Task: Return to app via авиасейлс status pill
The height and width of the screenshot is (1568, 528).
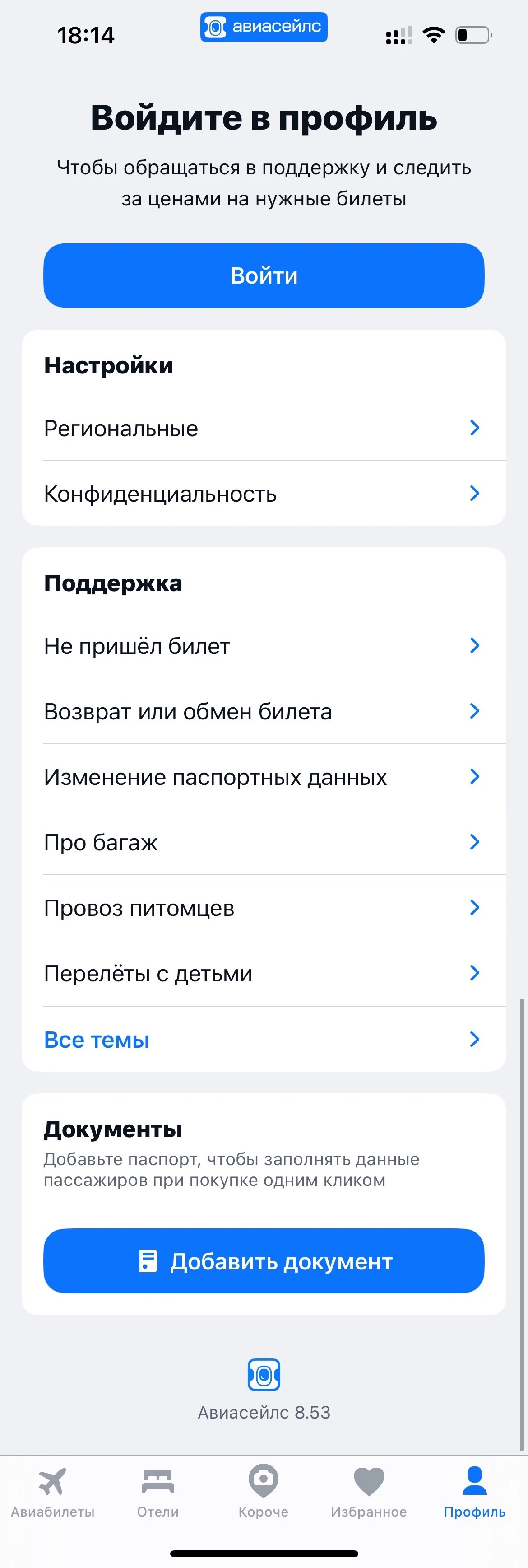Action: pyautogui.click(x=264, y=27)
